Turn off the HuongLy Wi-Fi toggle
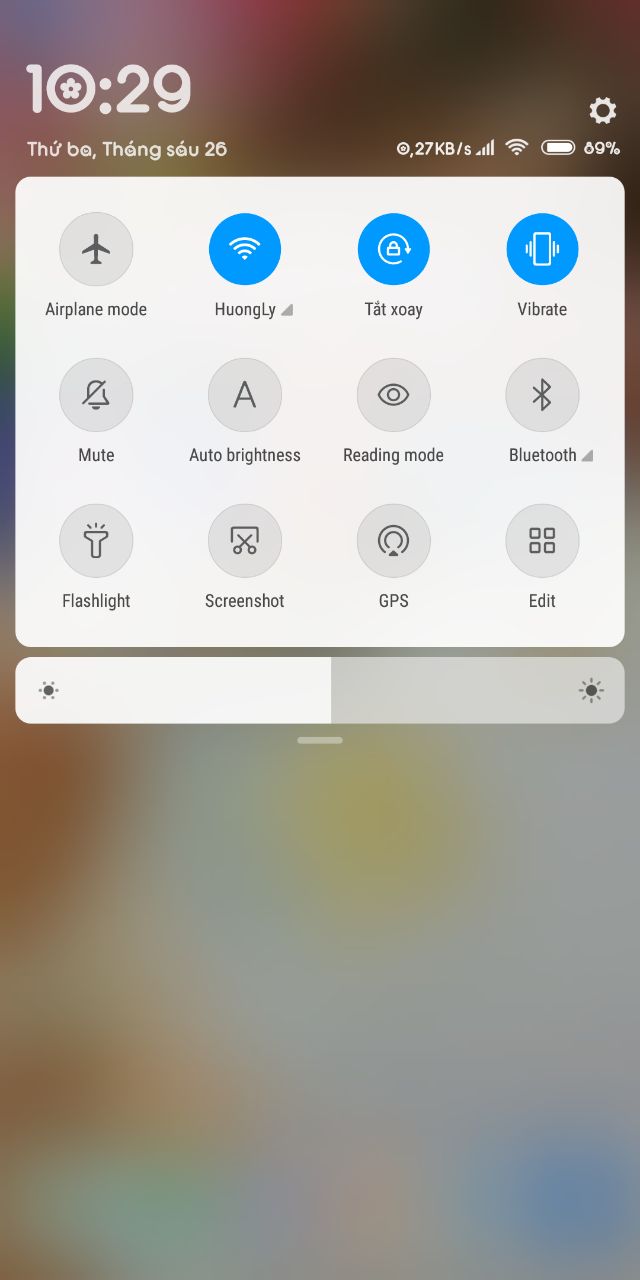The image size is (640, 1280). click(x=245, y=249)
